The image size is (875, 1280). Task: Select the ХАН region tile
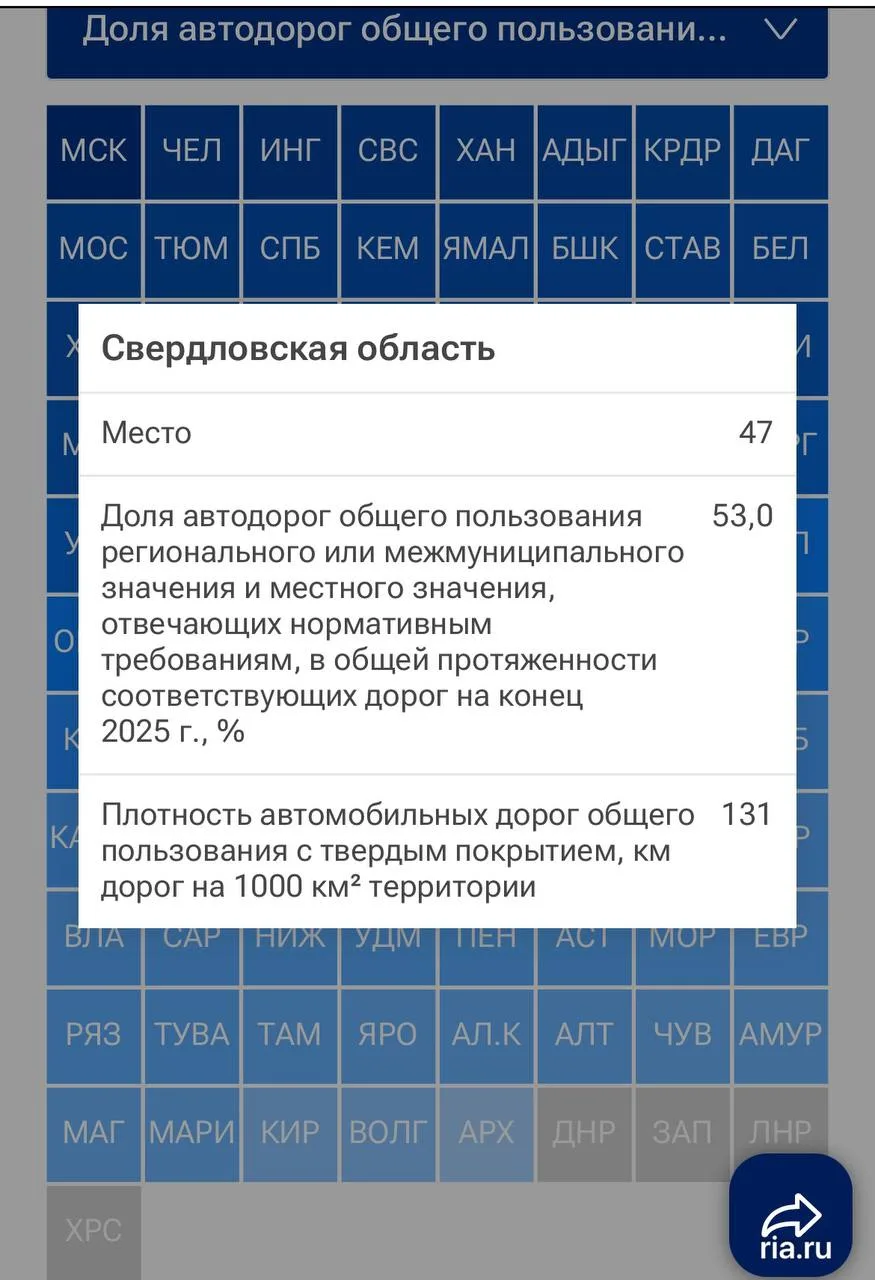(486, 151)
